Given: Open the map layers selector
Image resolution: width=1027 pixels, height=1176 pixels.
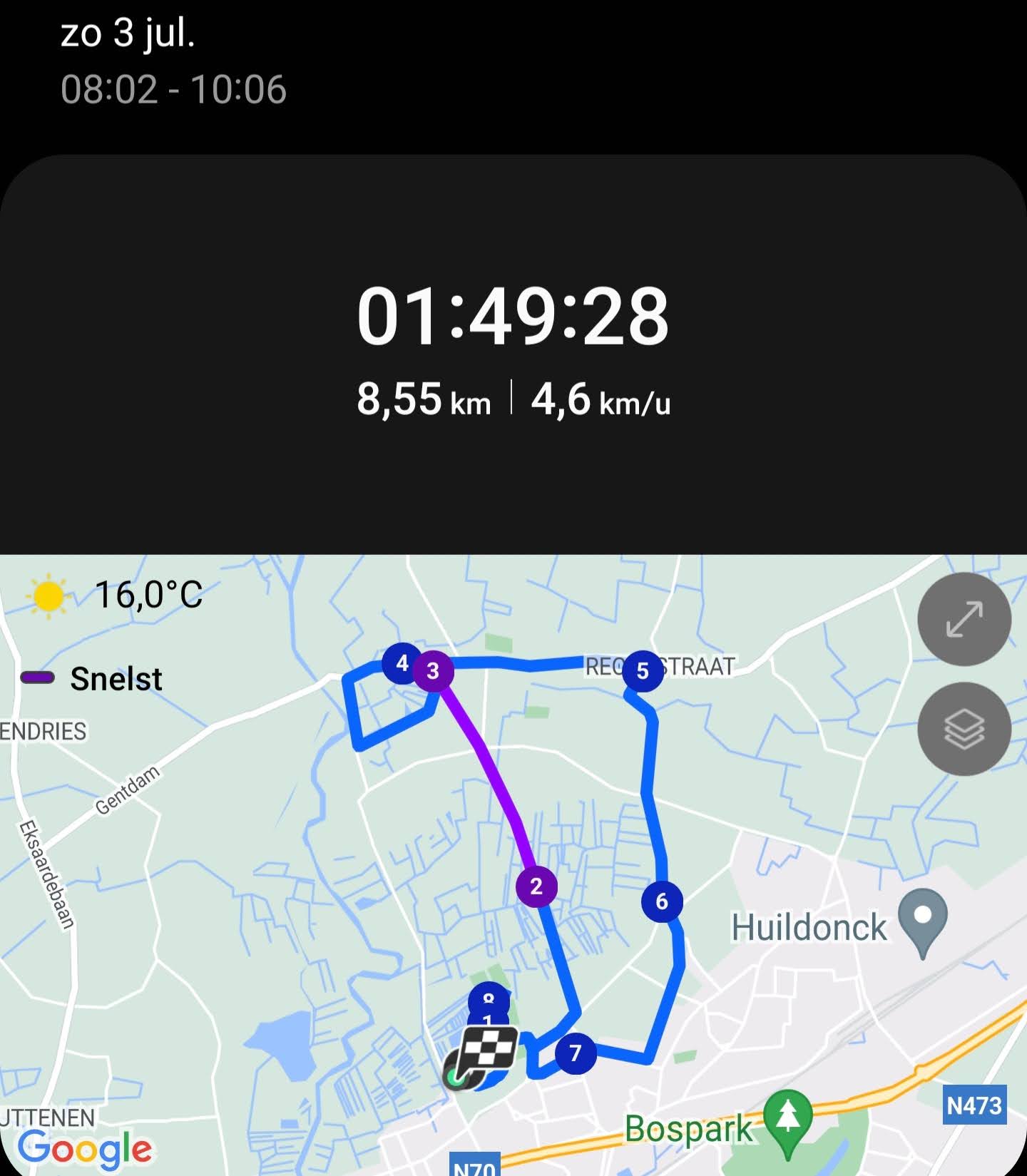Looking at the screenshot, I should coord(964,729).
